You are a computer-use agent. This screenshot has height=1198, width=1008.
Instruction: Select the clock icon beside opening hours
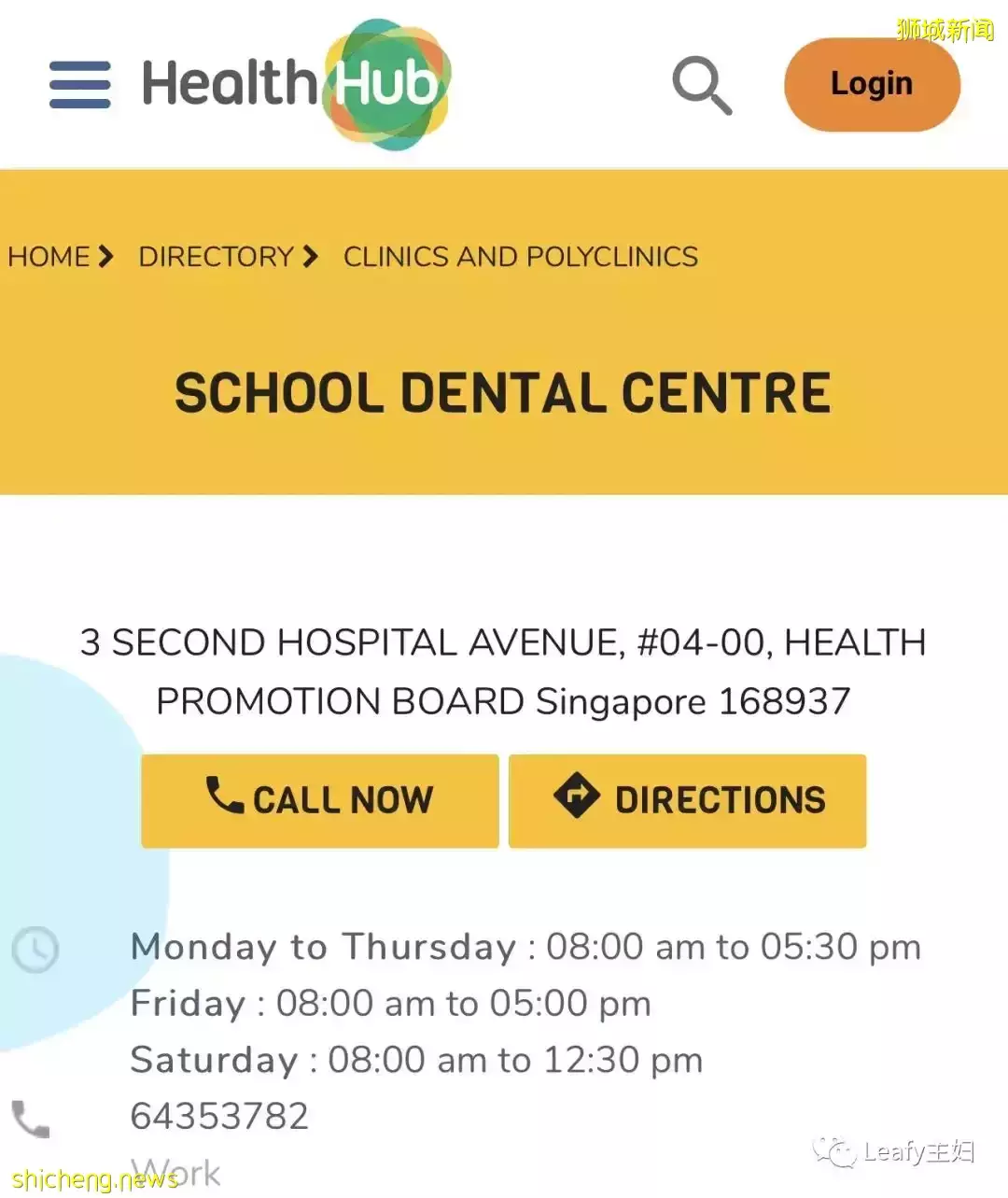pos(34,950)
